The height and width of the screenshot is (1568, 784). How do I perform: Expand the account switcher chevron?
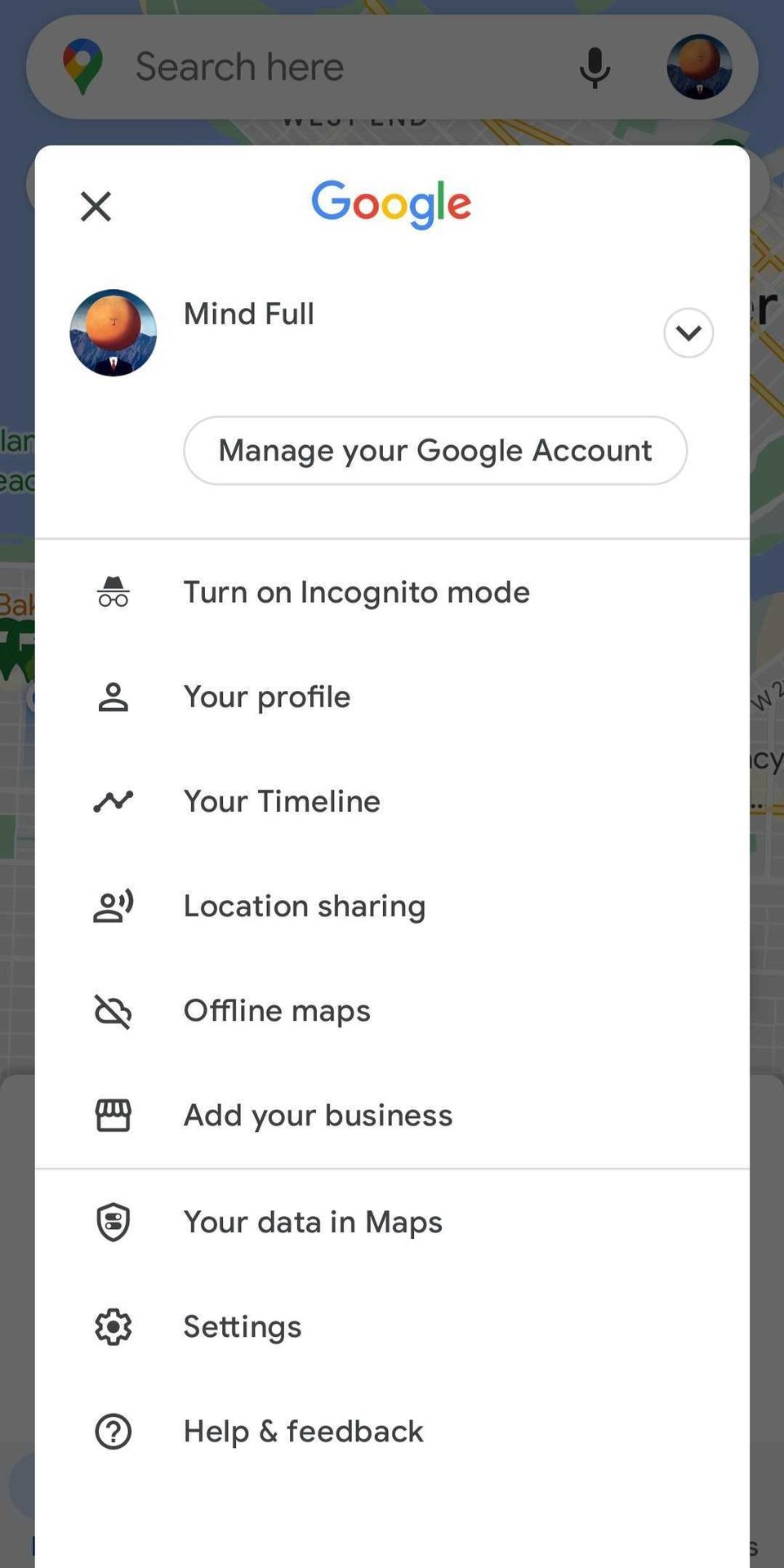click(688, 333)
